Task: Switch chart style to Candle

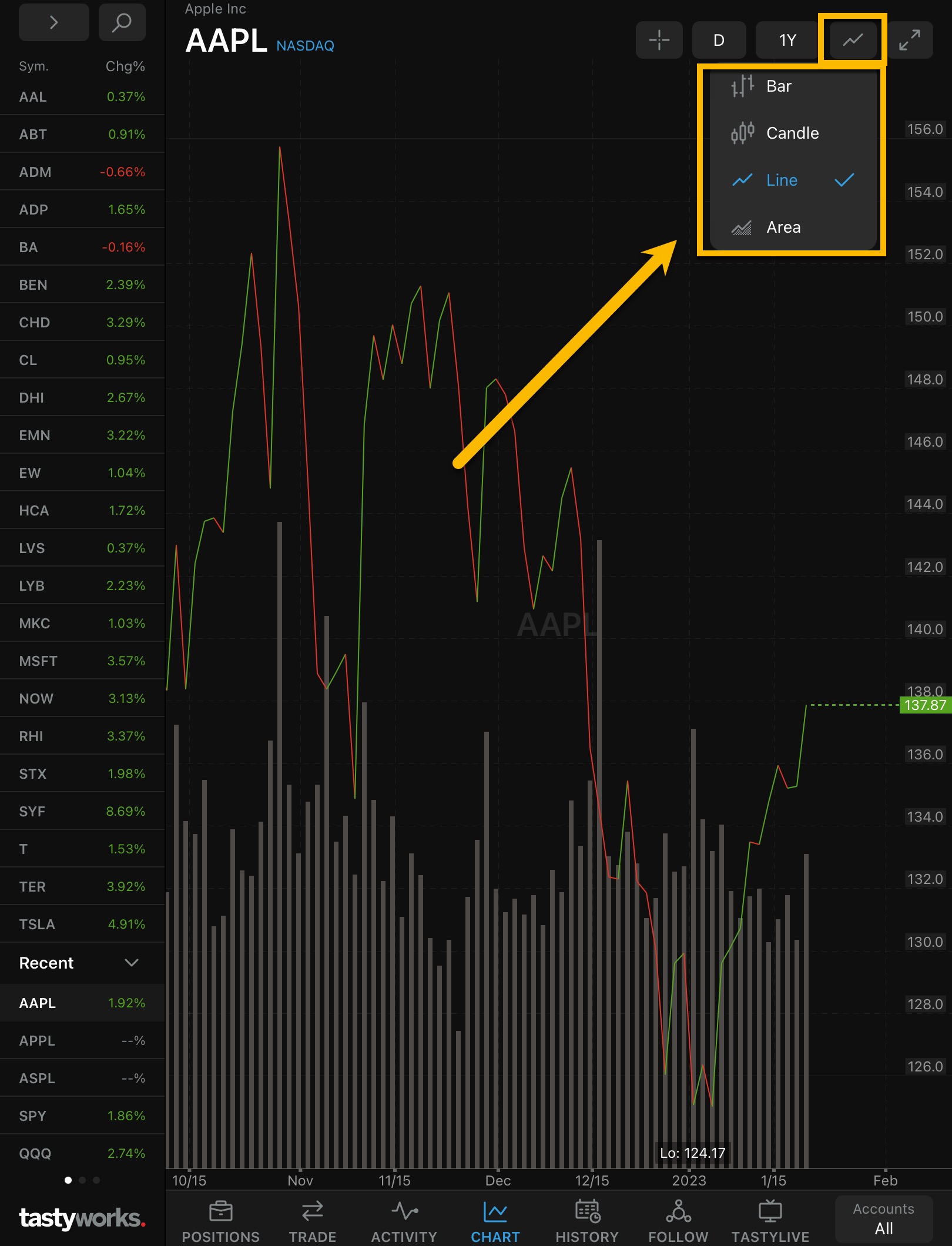Action: pos(792,133)
